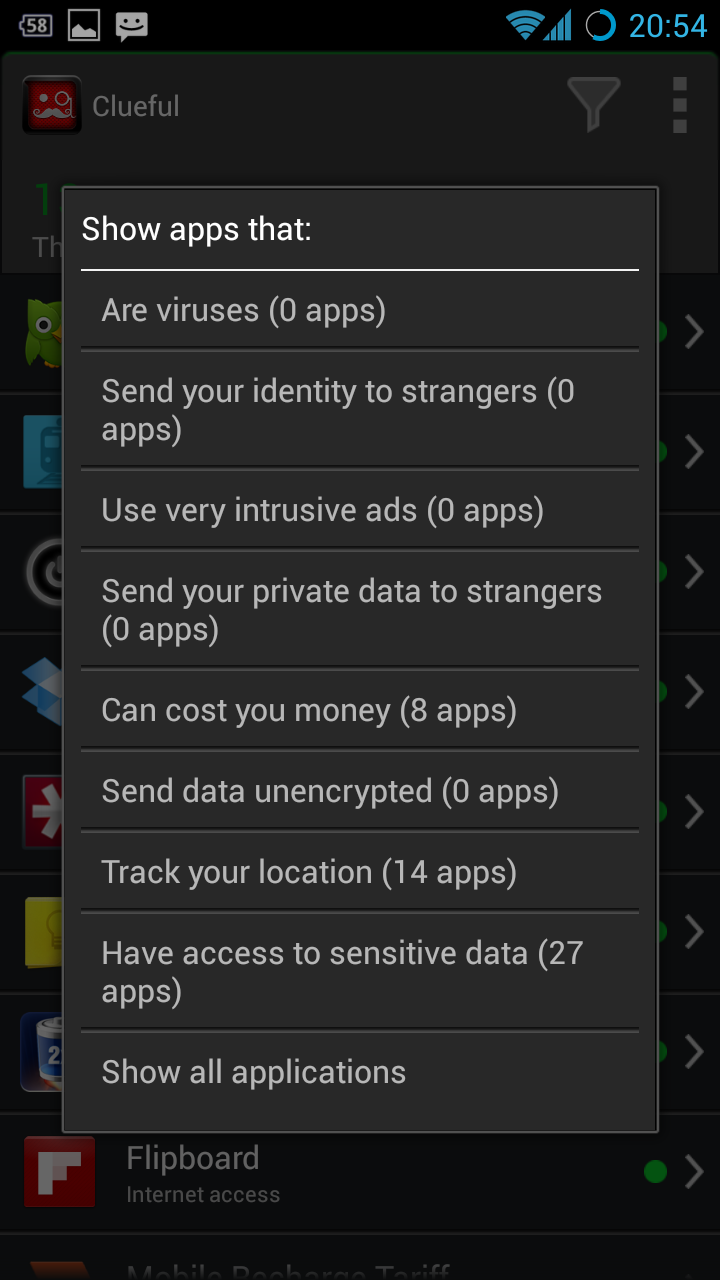Choose Have access to sensitive data
This screenshot has height=1280, width=720.
pyautogui.click(x=360, y=972)
